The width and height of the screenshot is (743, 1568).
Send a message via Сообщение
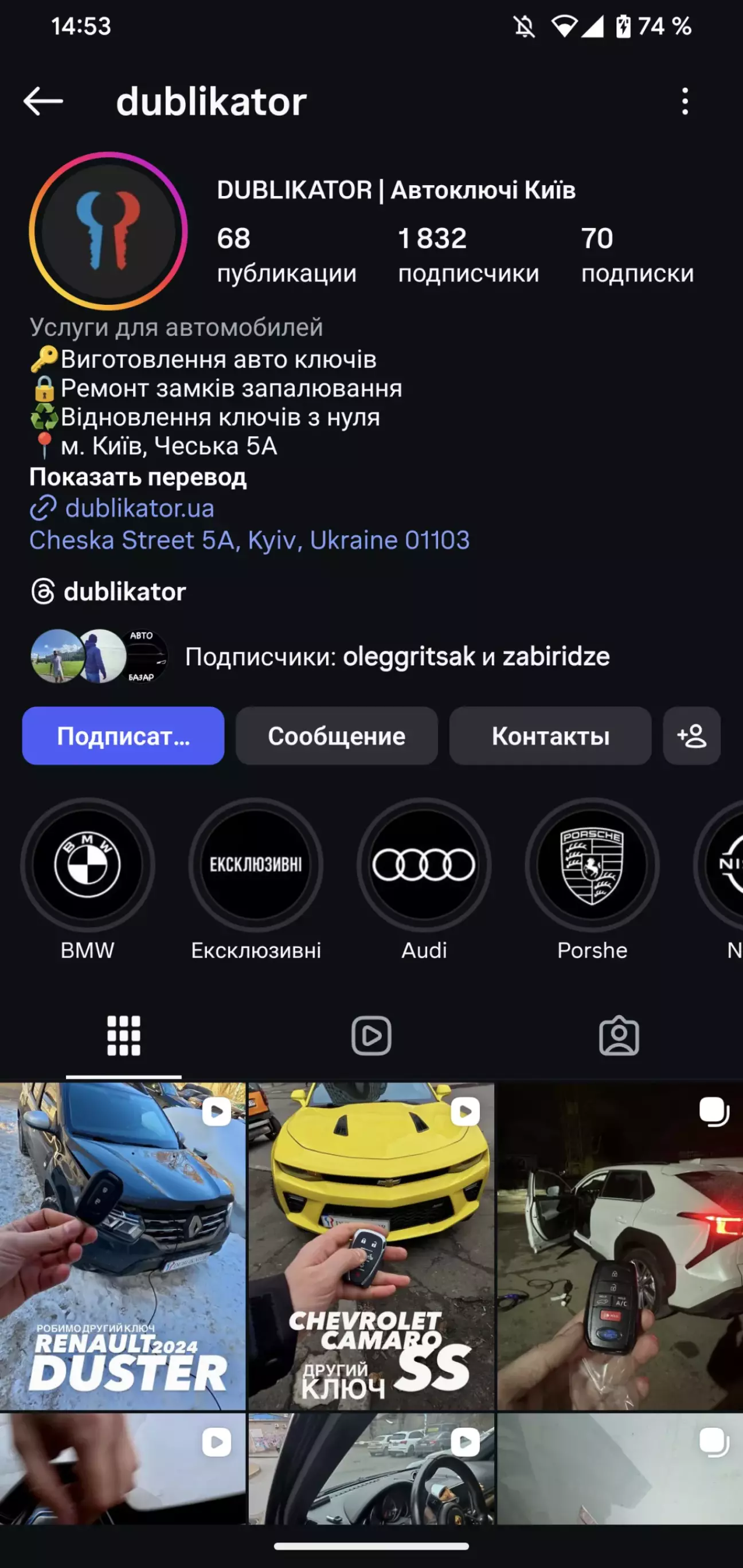click(x=336, y=736)
